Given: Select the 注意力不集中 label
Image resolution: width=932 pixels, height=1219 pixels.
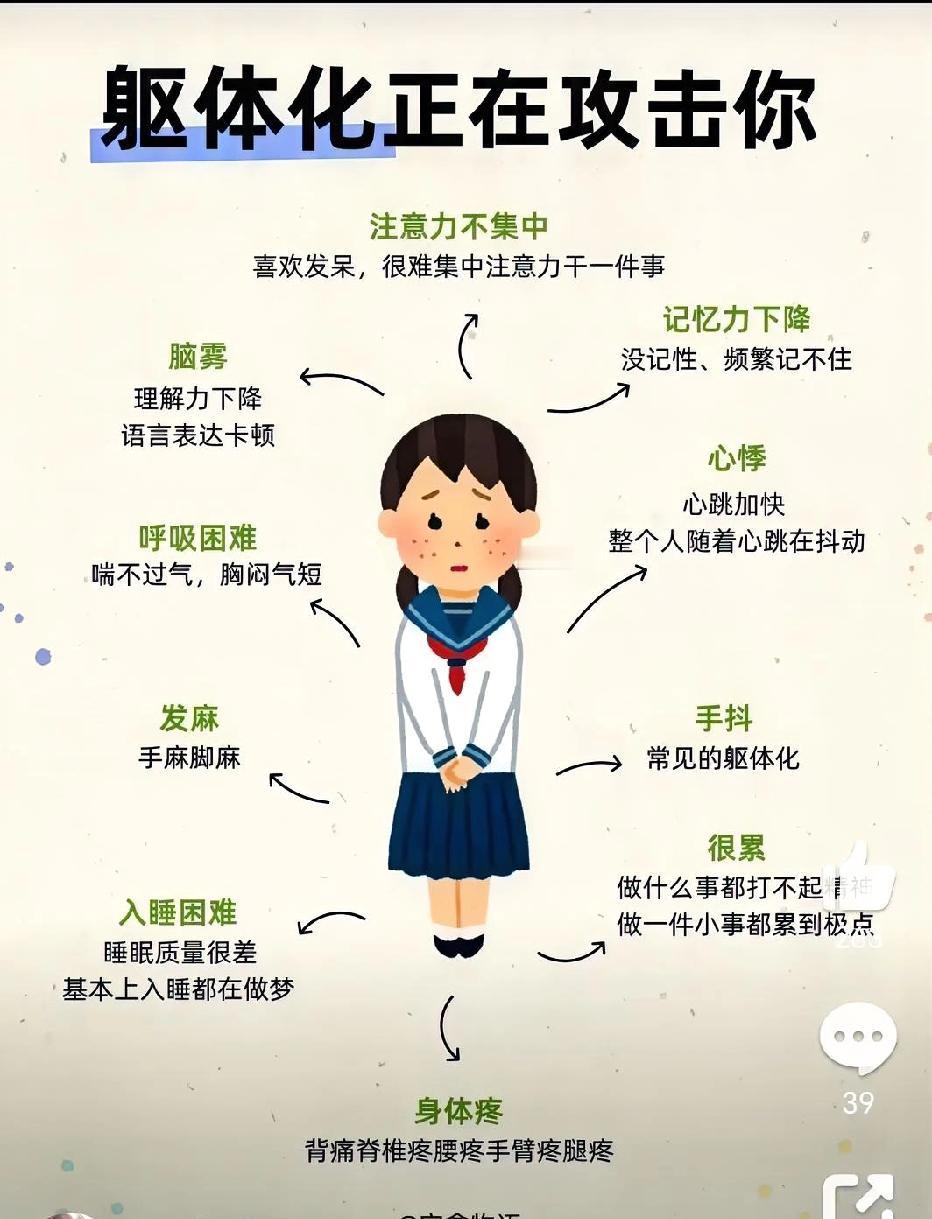Looking at the screenshot, I should 463,224.
